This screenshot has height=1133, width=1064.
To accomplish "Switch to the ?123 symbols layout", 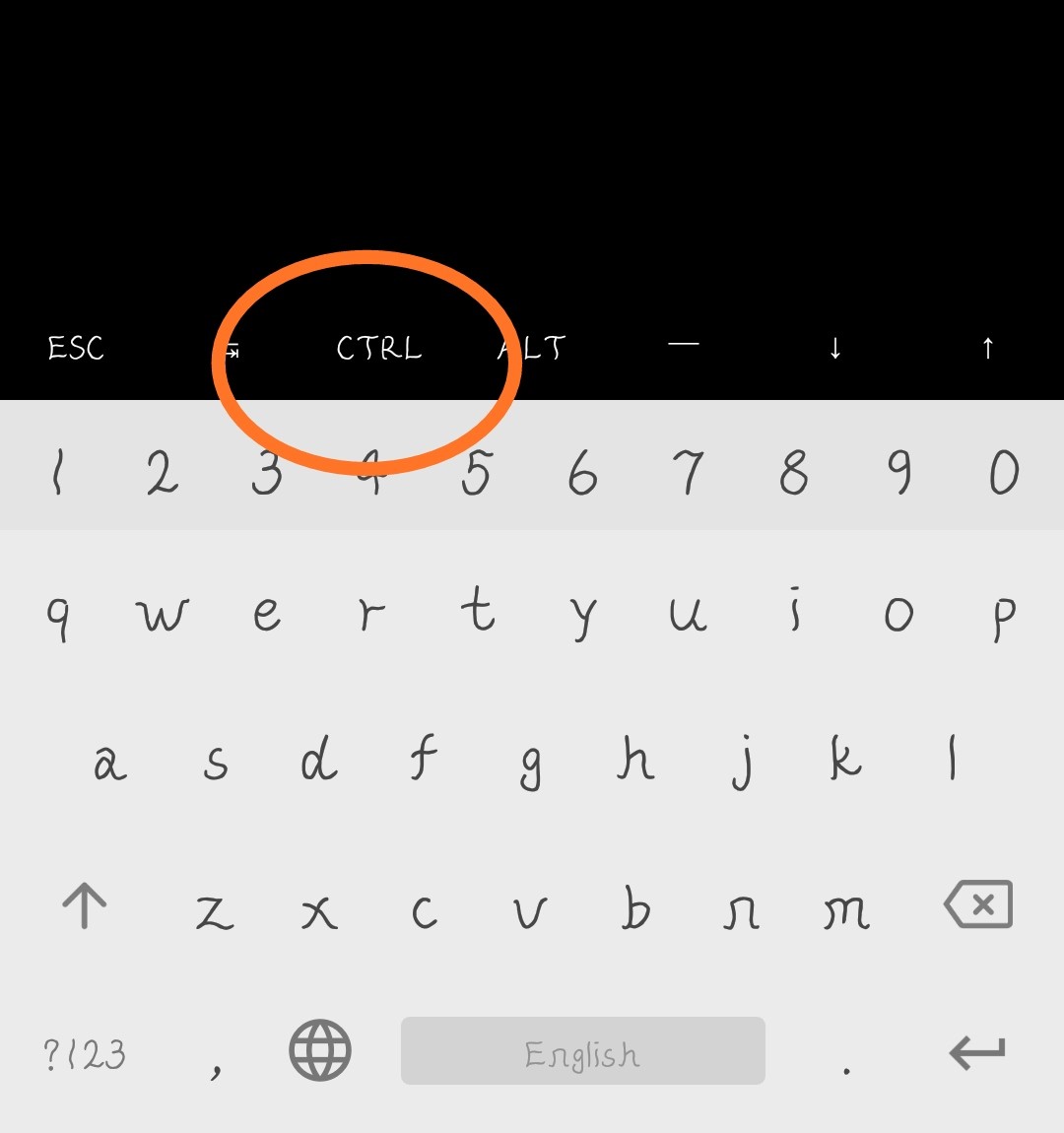I will (85, 1054).
